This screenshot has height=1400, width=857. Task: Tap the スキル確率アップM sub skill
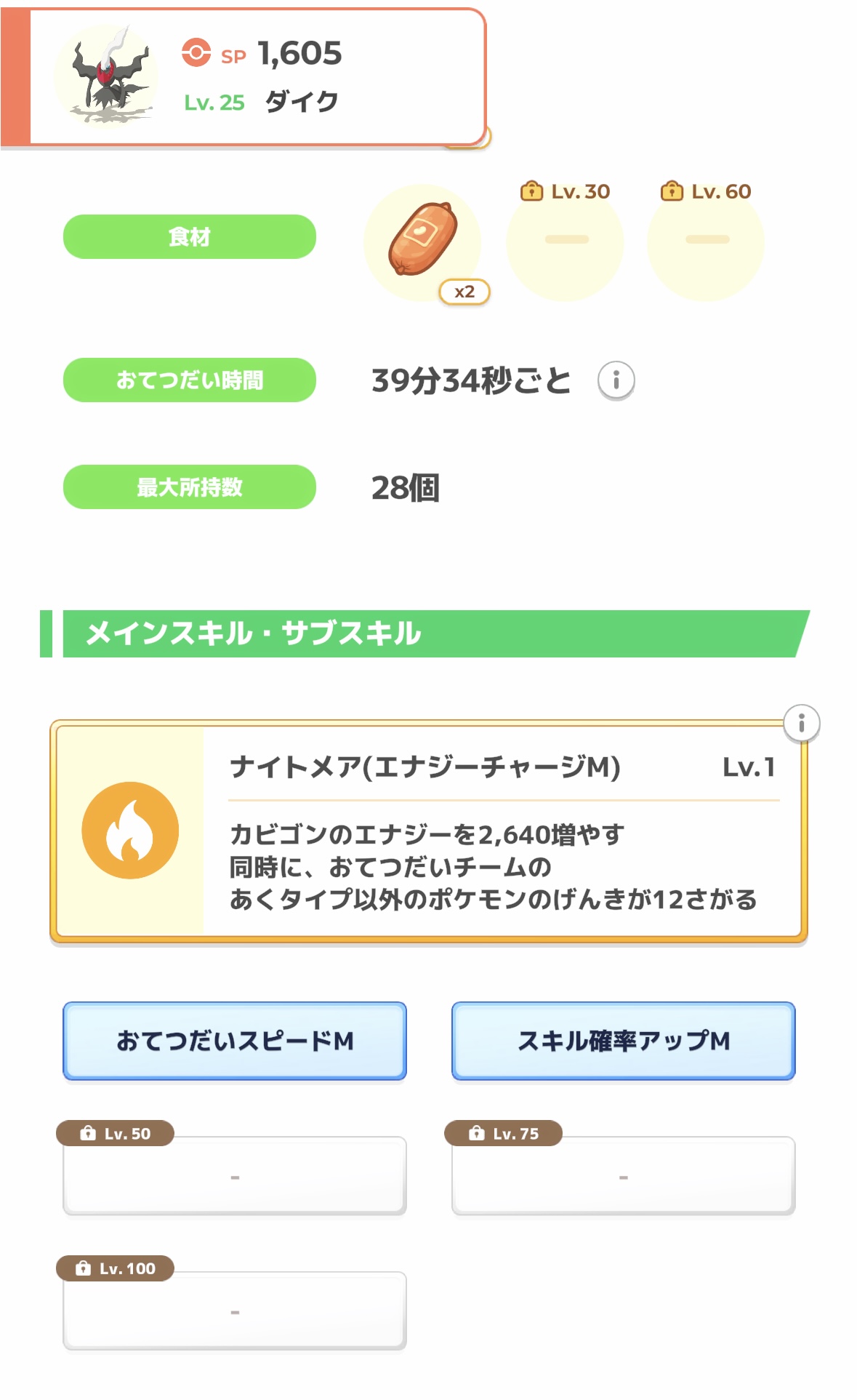(x=624, y=1041)
